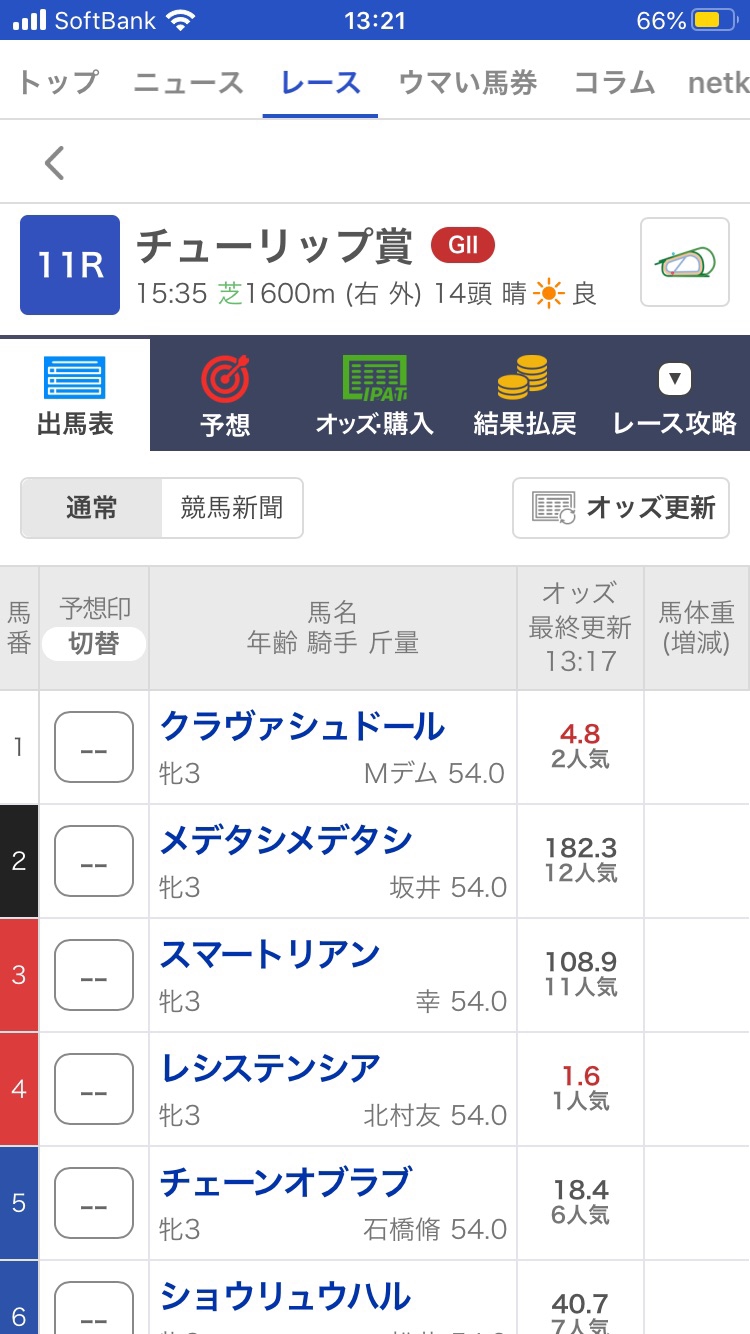750x1334 pixels.
Task: Open the ウマい馬券 tab
Action: (x=468, y=82)
